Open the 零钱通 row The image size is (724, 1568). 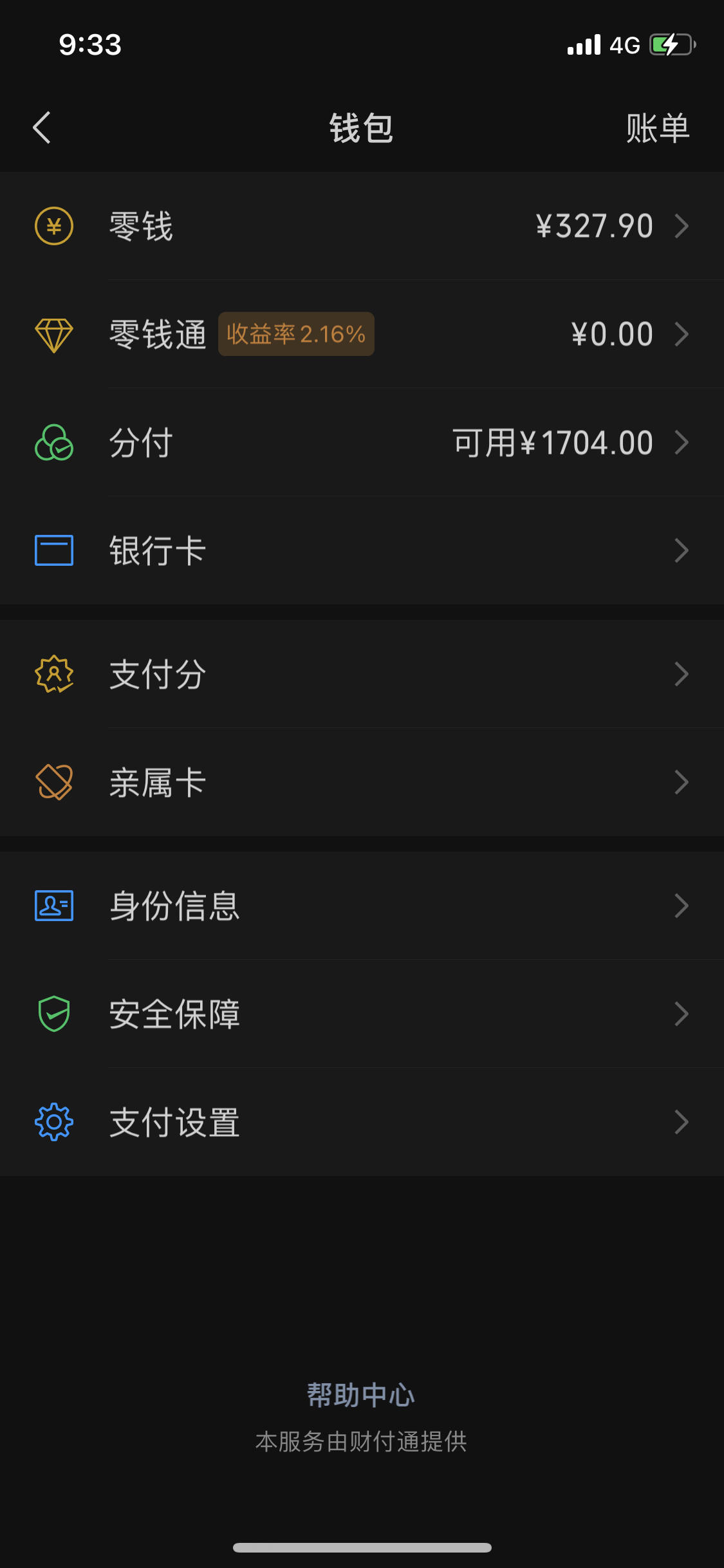[362, 334]
